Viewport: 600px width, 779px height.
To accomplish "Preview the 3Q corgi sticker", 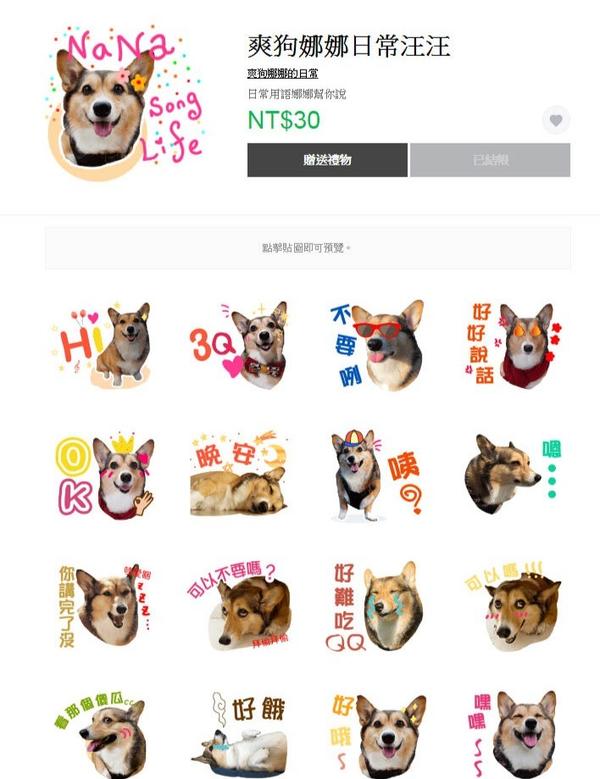I will tap(240, 344).
